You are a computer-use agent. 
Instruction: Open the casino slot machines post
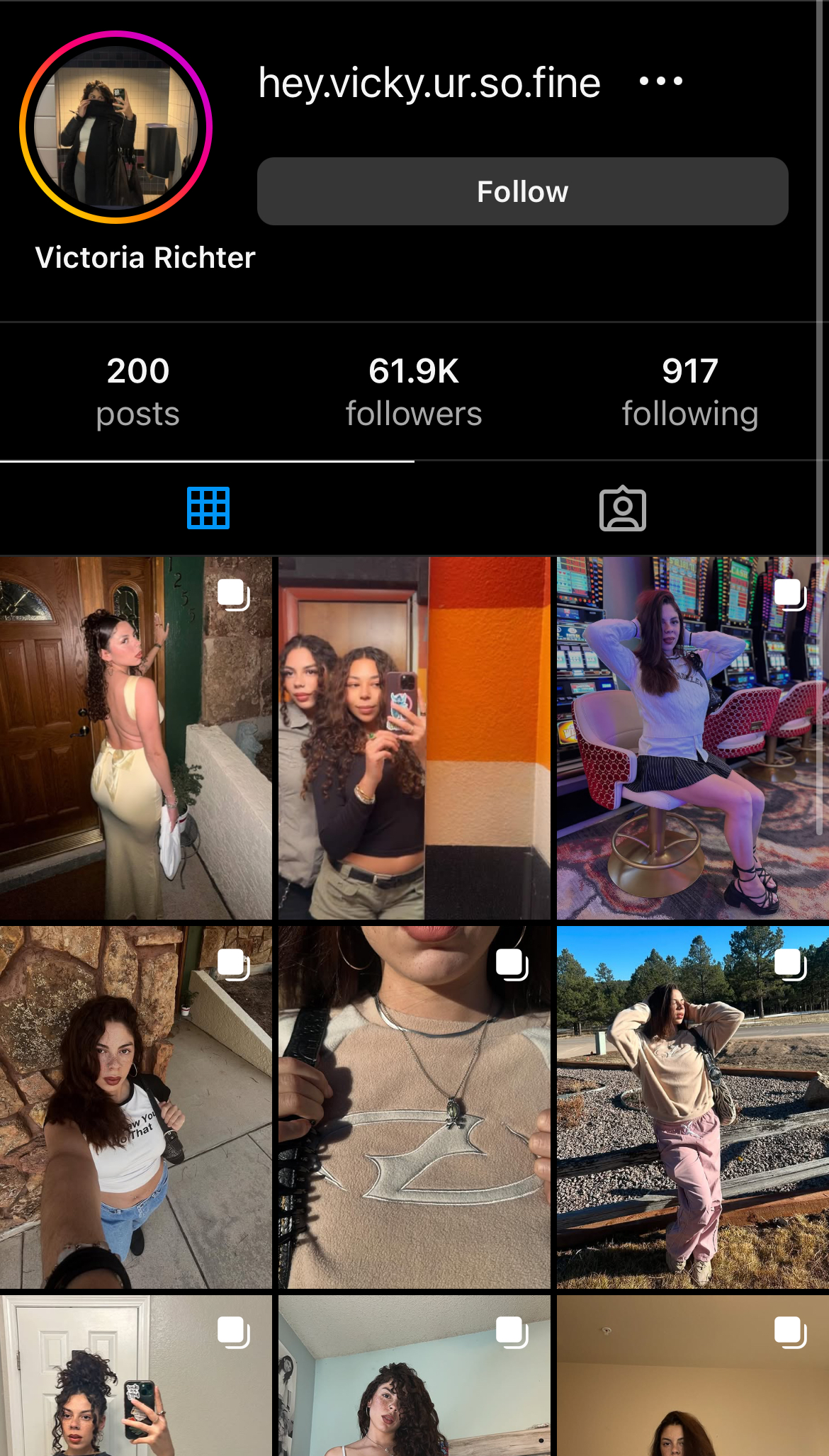[693, 738]
